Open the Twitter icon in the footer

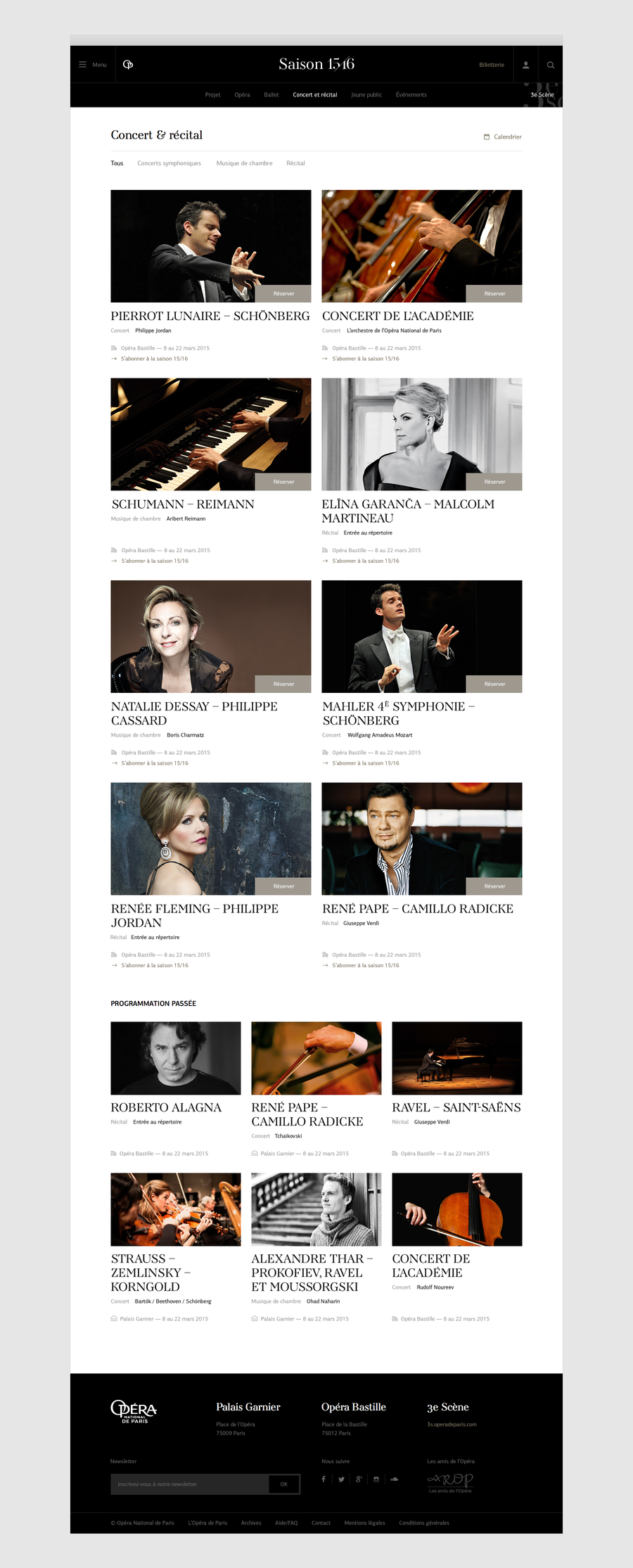point(341,1479)
